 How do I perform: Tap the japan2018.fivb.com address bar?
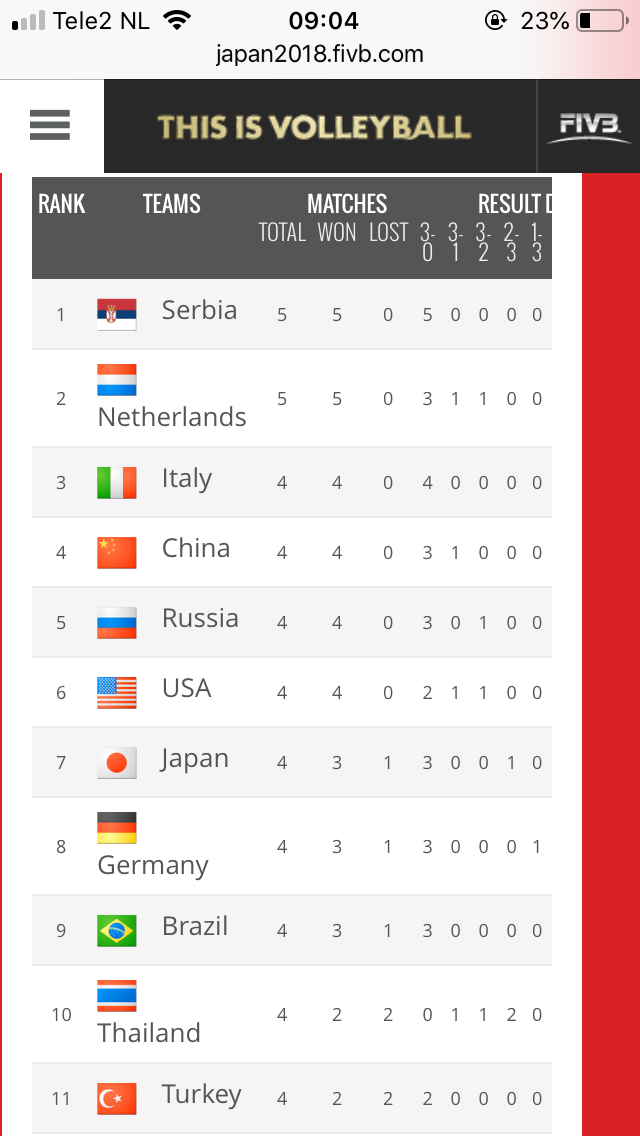point(320,54)
